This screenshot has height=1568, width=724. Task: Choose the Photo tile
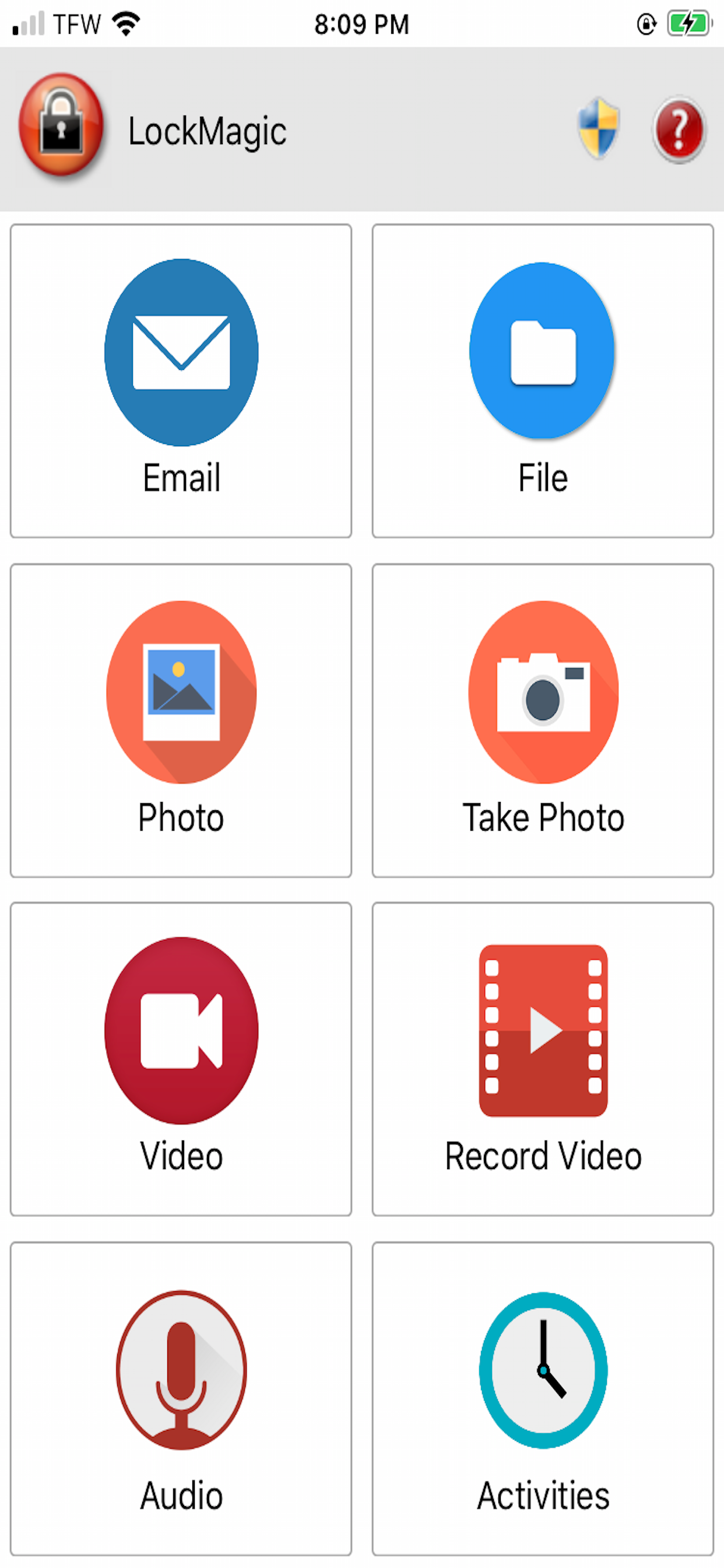(181, 720)
